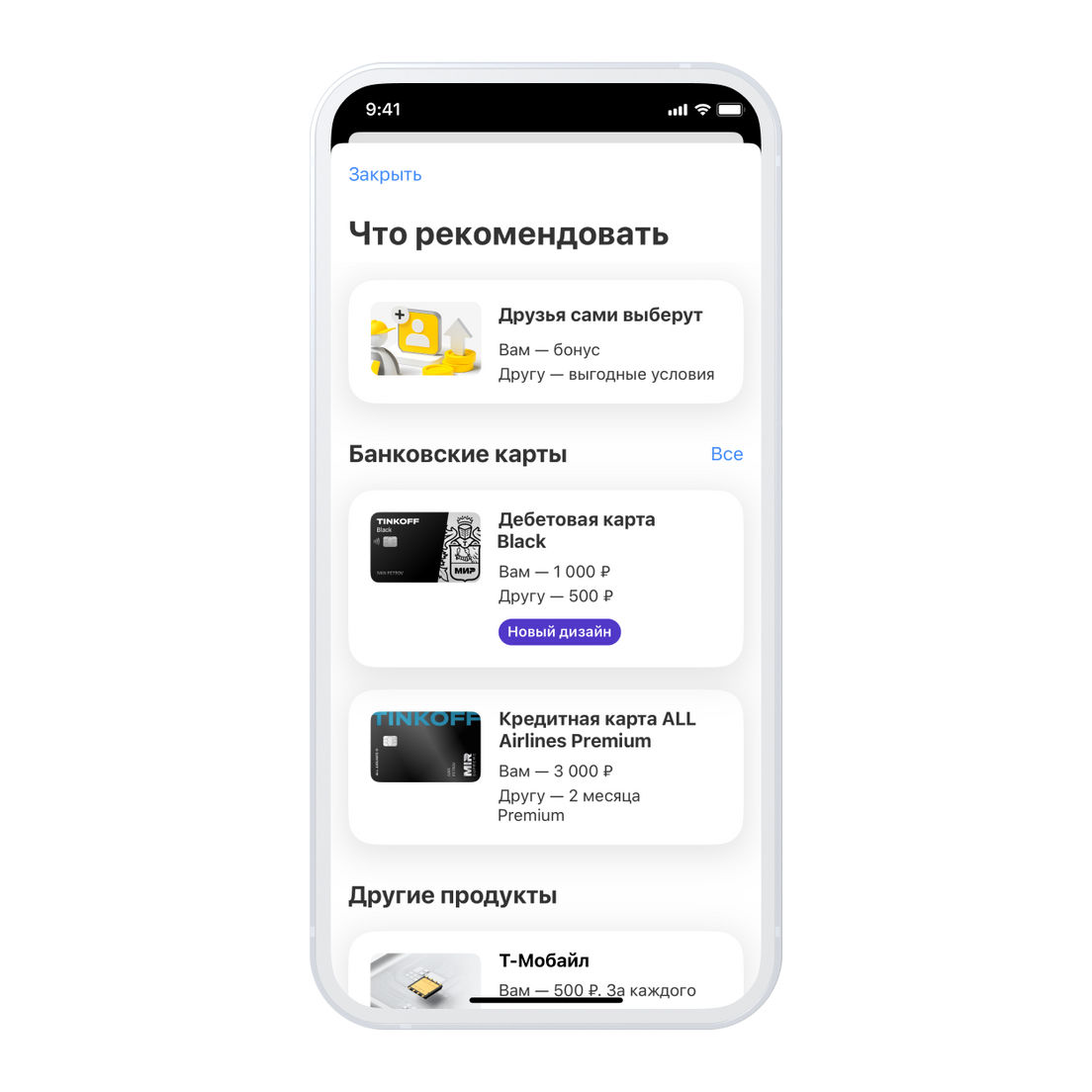This screenshot has height=1092, width=1092.
Task: Open the Друзья сами выберут card
Action: point(545,342)
